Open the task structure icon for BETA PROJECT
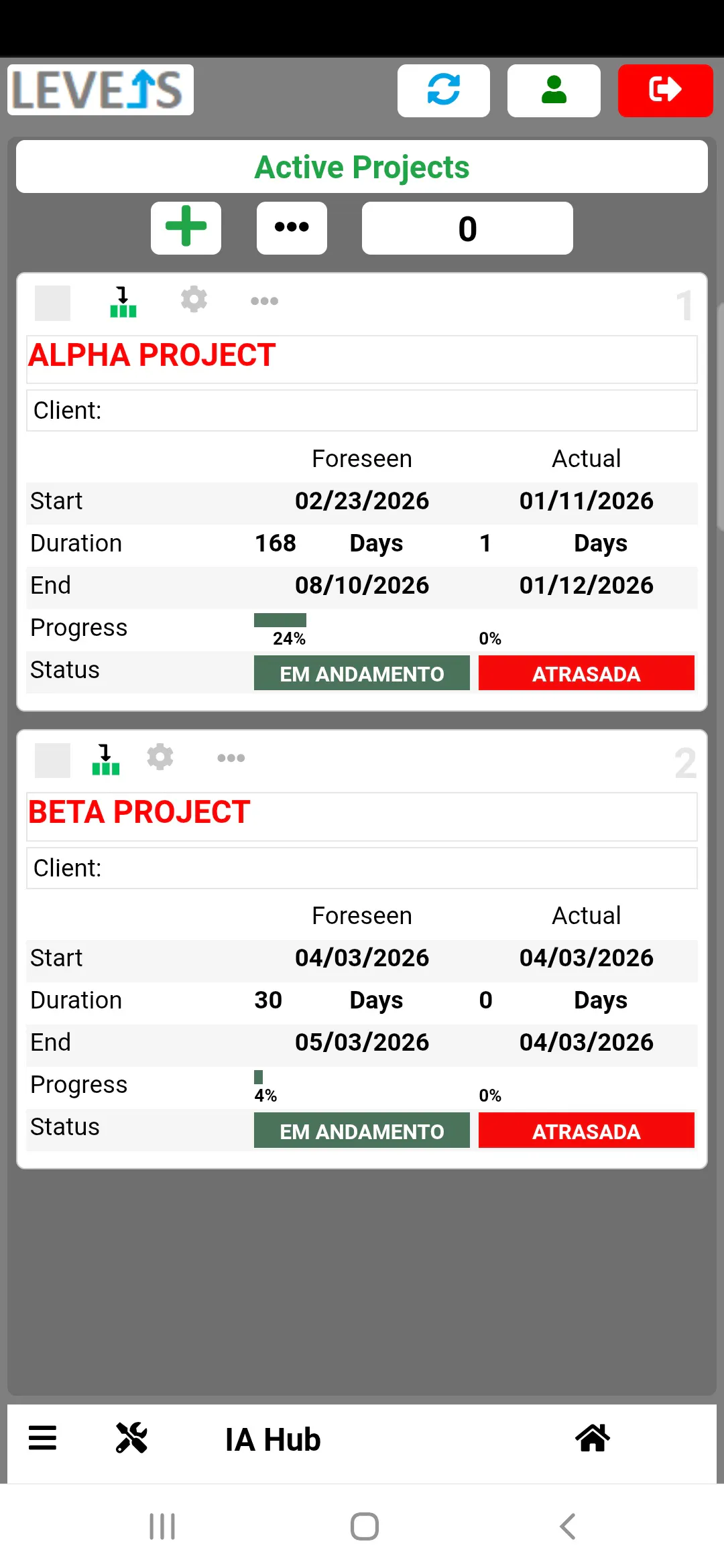The image size is (724, 1568). [106, 760]
